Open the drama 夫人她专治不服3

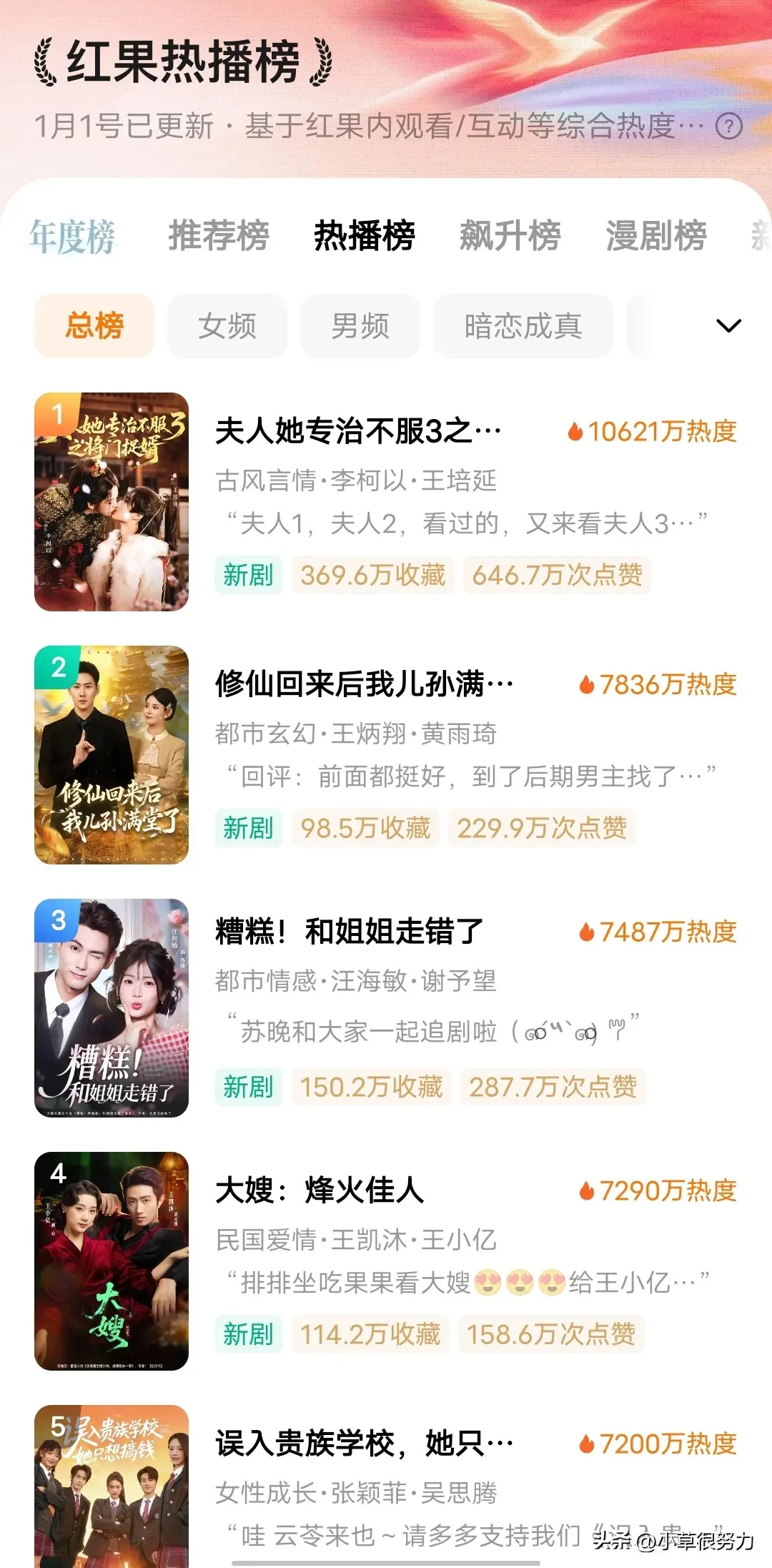point(358,431)
